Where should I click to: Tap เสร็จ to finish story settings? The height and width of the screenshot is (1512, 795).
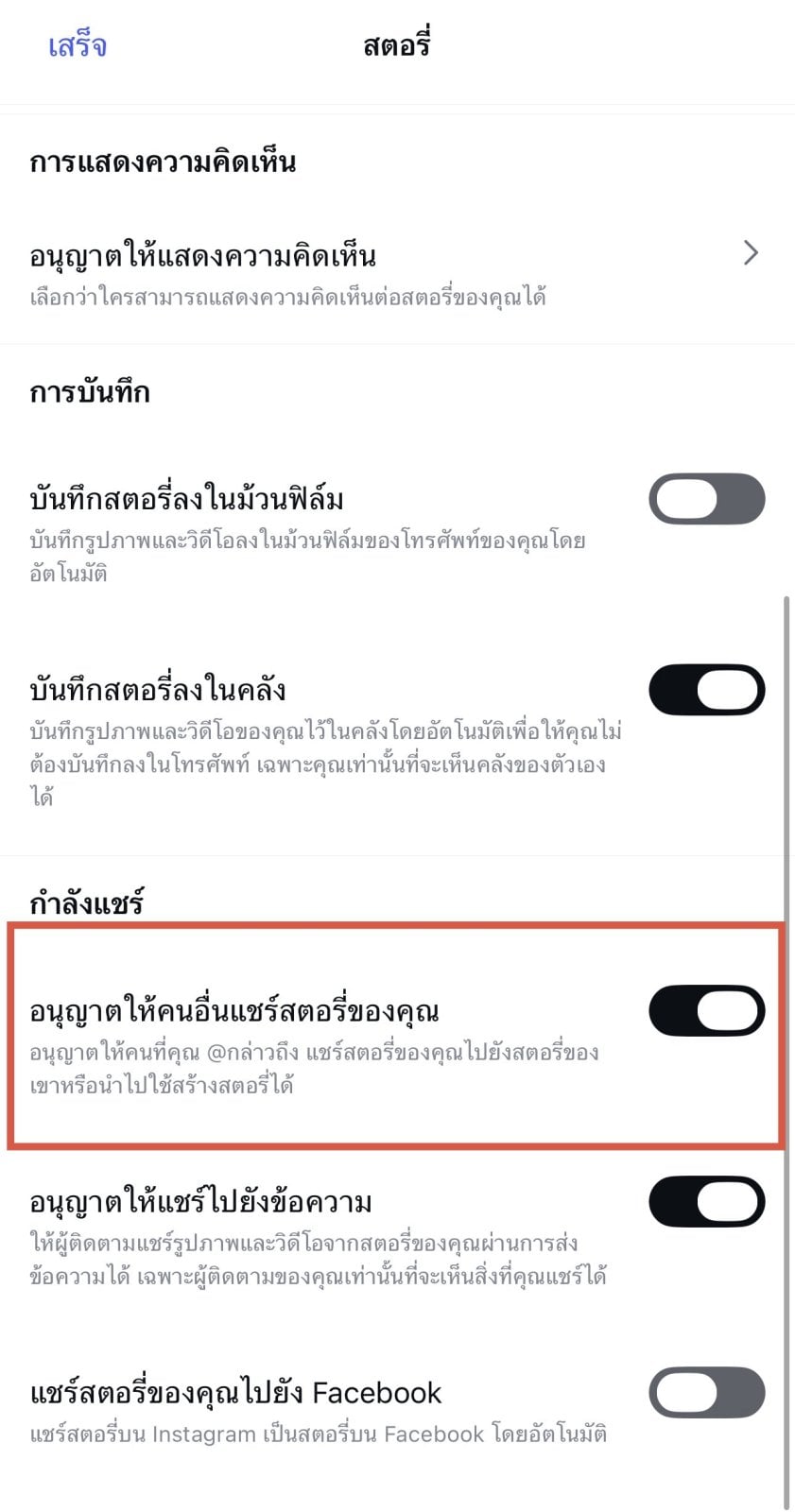click(77, 45)
